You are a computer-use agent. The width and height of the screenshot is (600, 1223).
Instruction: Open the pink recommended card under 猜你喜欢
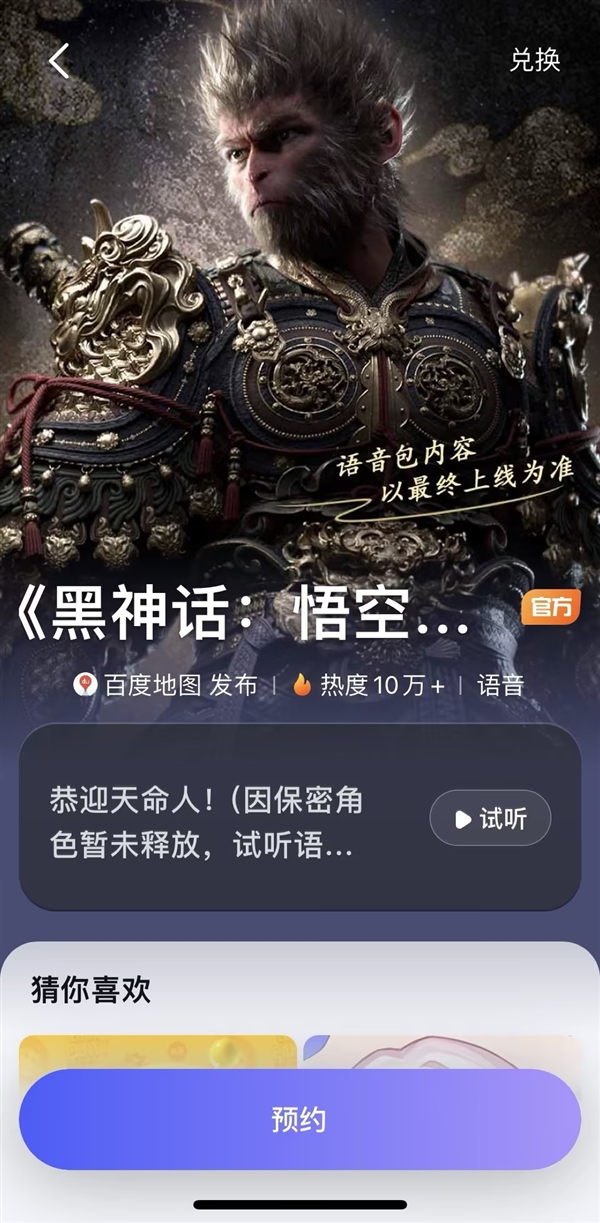click(440, 1051)
